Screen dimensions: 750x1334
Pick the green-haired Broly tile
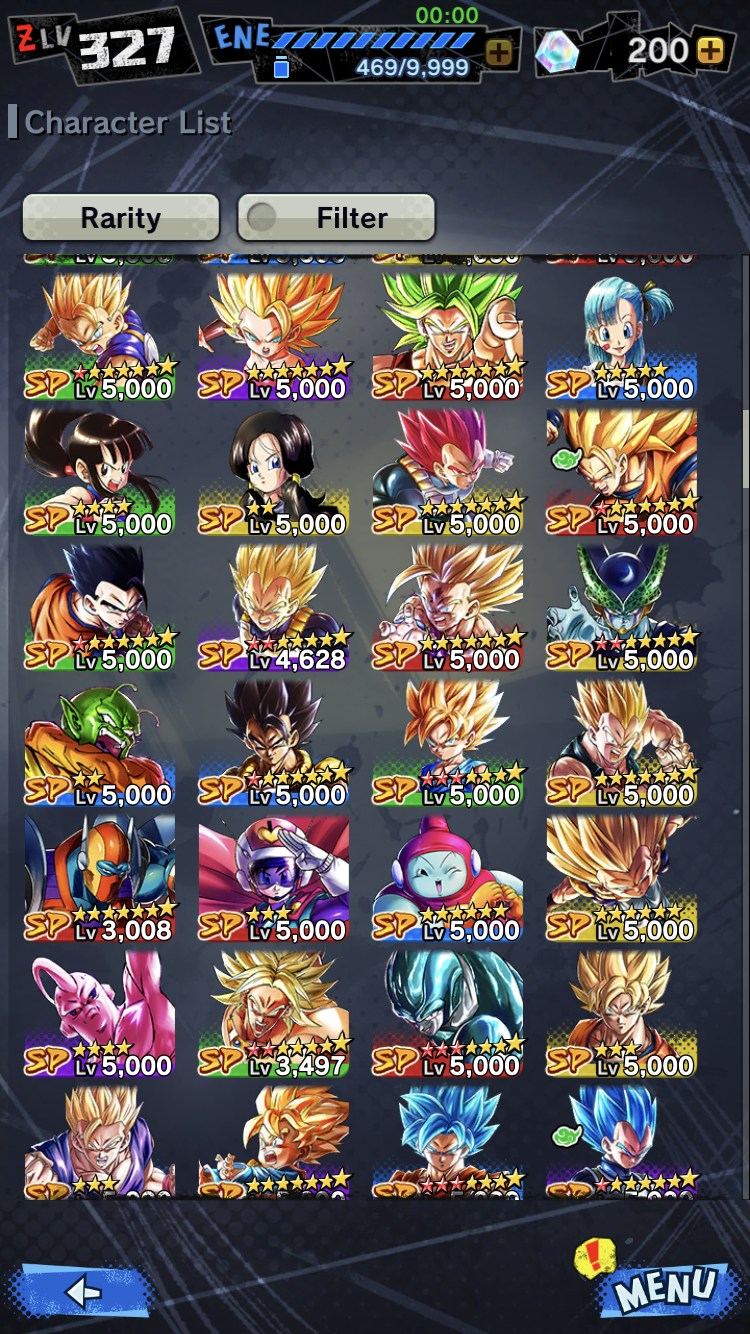click(448, 338)
